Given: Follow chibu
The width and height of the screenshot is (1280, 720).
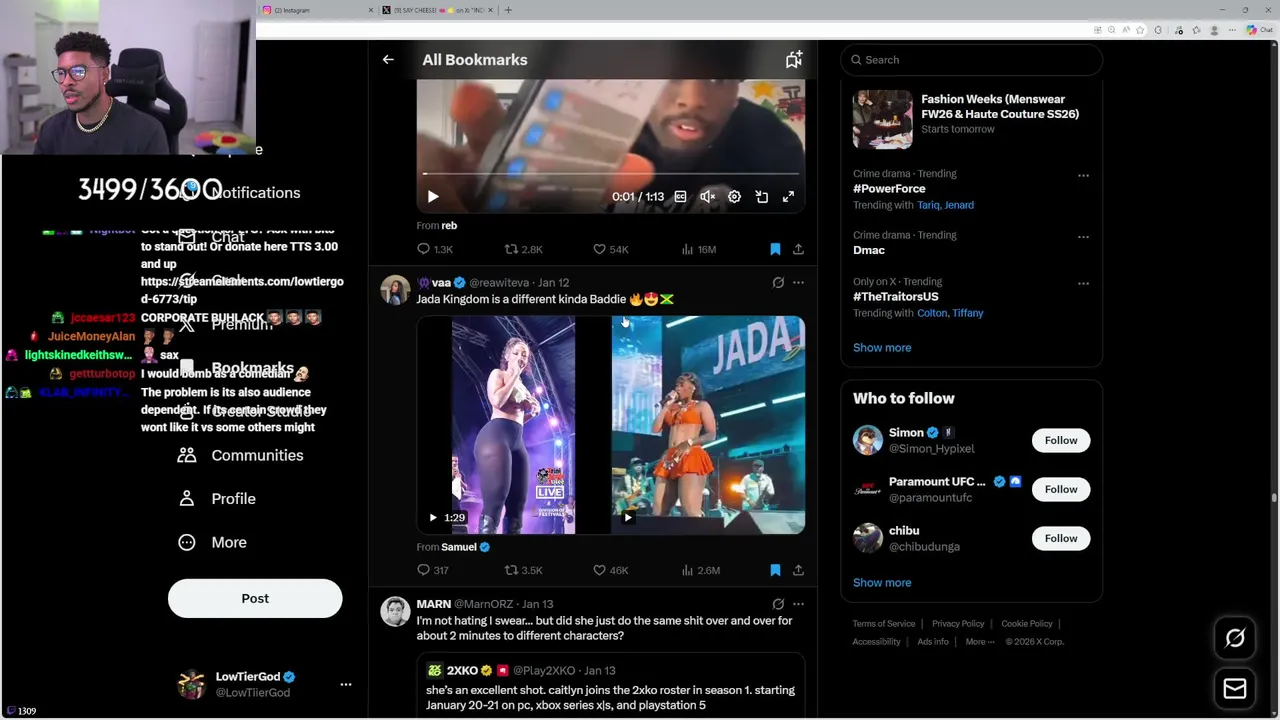Looking at the screenshot, I should point(1060,538).
